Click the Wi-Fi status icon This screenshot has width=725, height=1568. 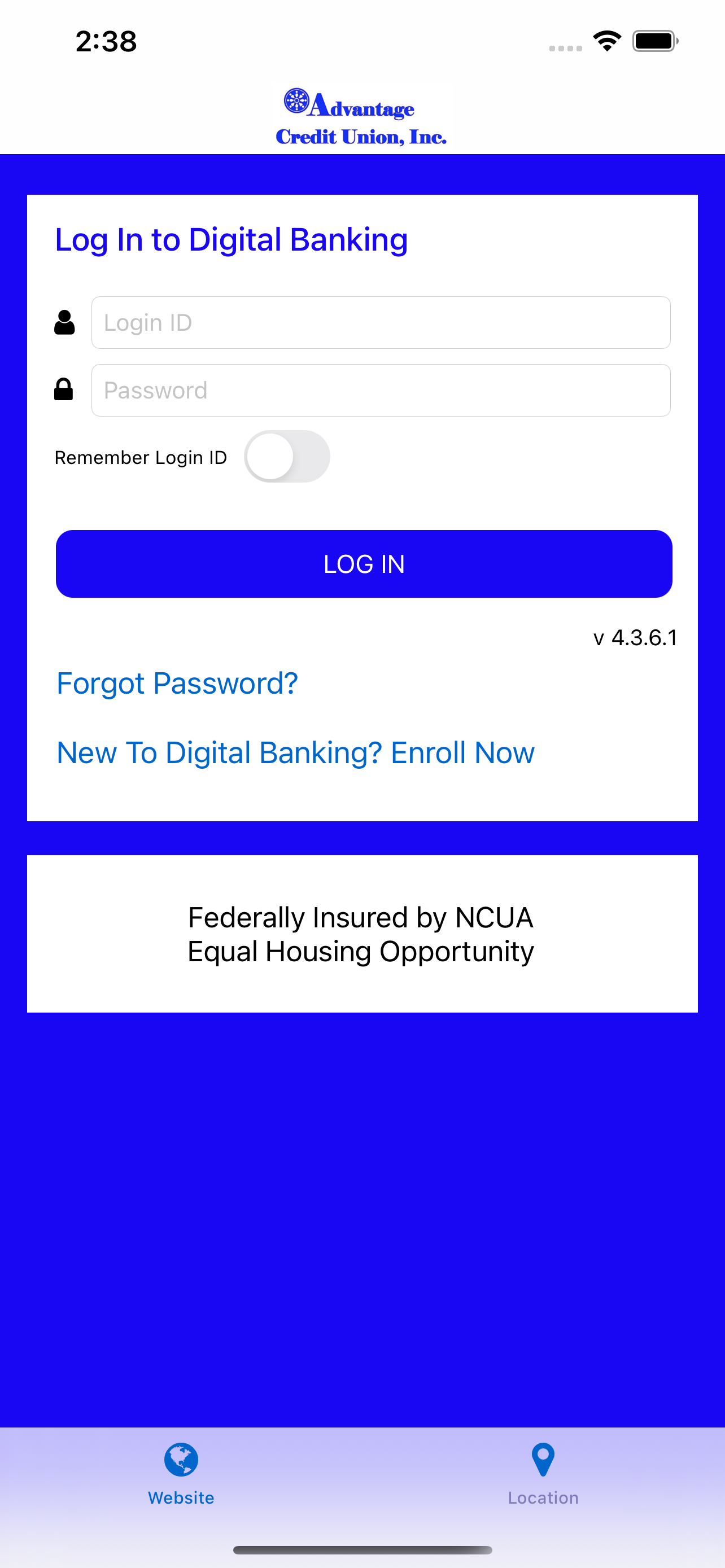pos(606,40)
